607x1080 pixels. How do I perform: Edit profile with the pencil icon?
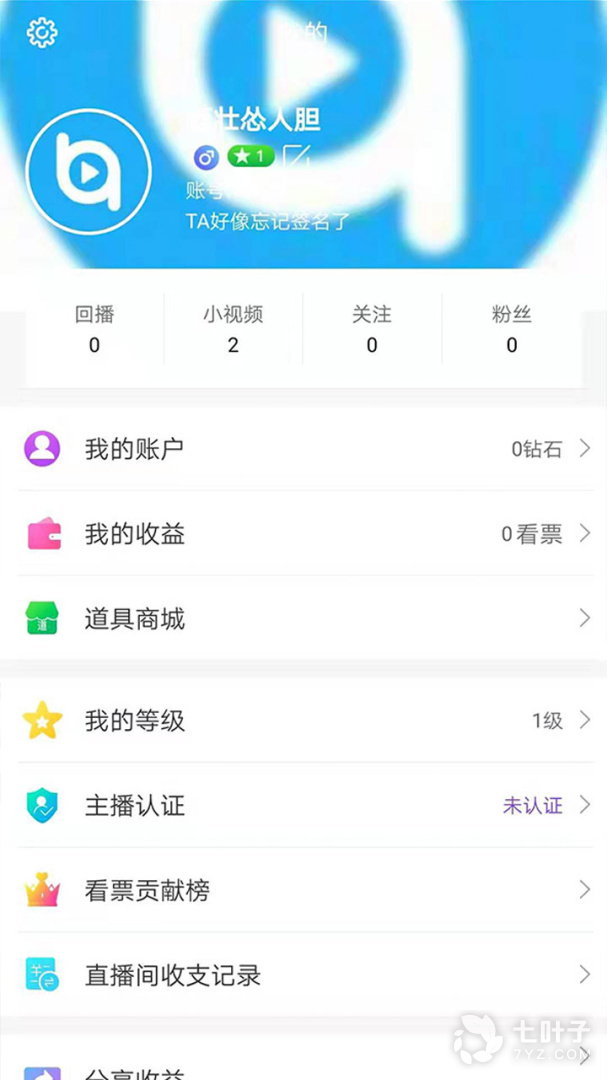[297, 156]
